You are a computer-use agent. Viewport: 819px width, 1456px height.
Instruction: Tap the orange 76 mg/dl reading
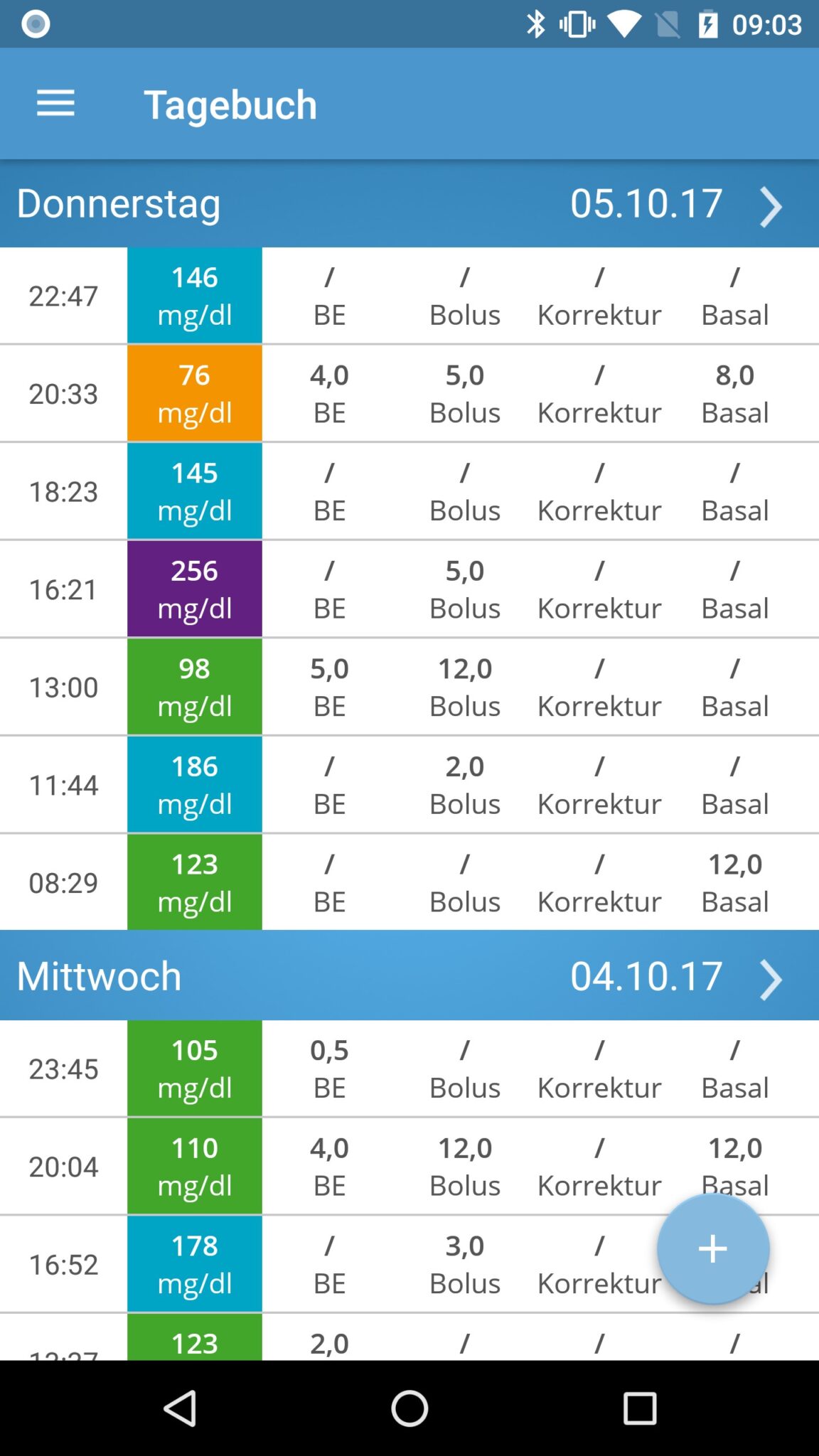click(195, 392)
